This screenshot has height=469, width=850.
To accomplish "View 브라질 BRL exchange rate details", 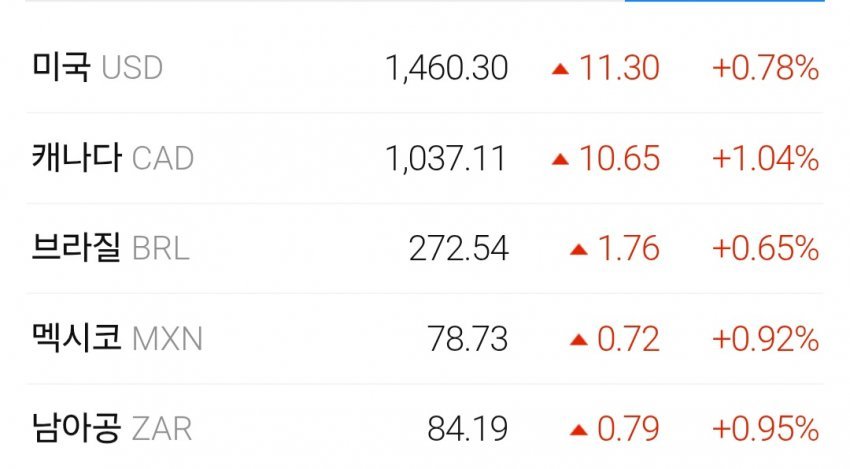I will click(425, 249).
